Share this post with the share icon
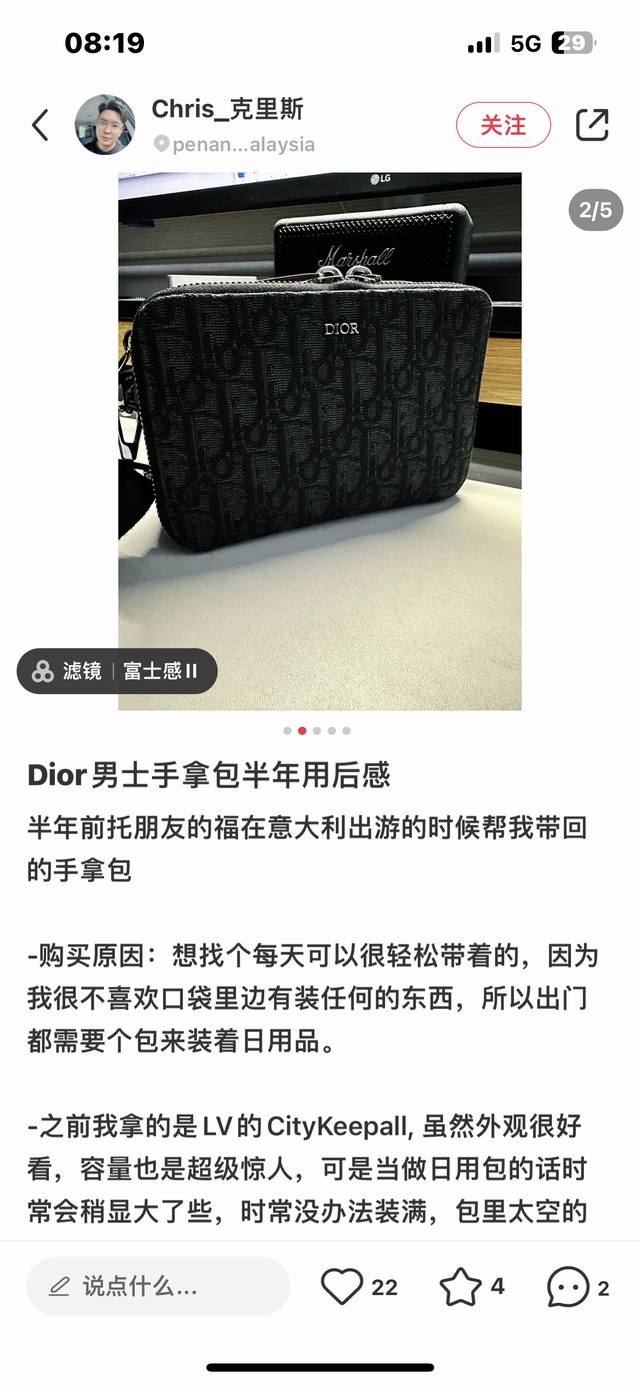Screen dimensions: 640x1385 click(592, 125)
